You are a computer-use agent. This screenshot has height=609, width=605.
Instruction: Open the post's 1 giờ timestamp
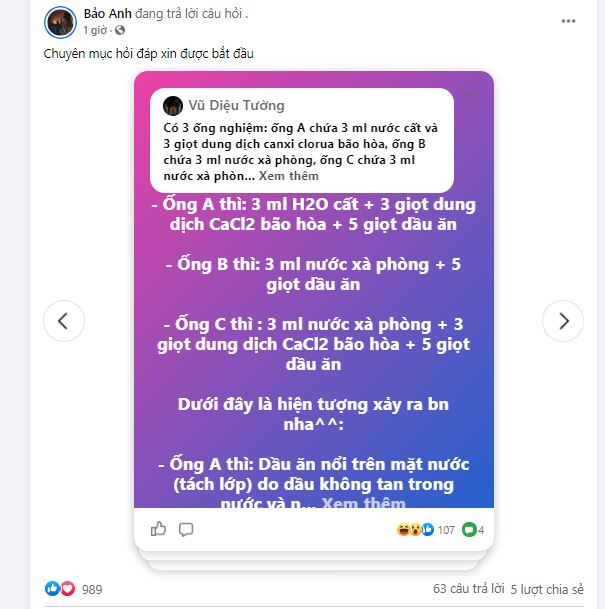[x=96, y=31]
